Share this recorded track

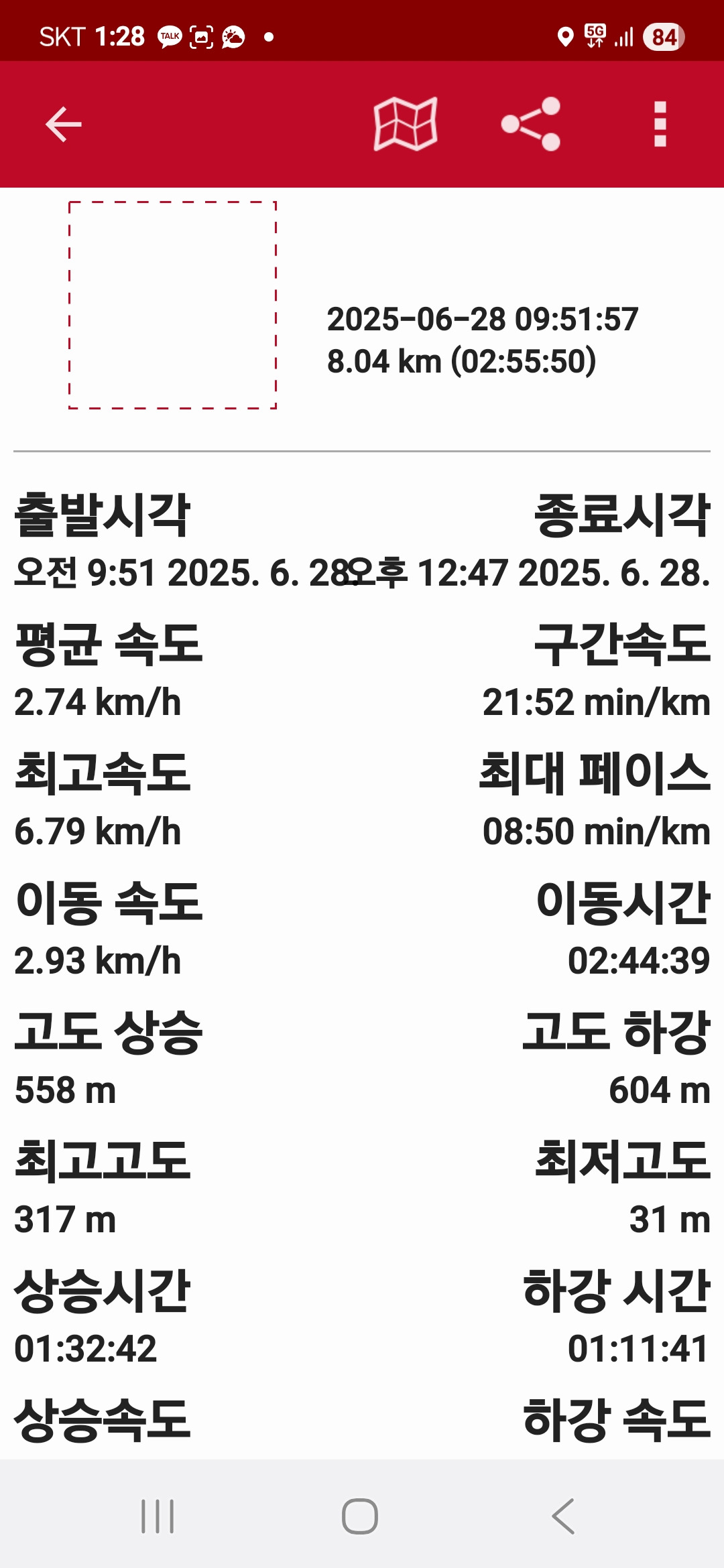coord(531,125)
